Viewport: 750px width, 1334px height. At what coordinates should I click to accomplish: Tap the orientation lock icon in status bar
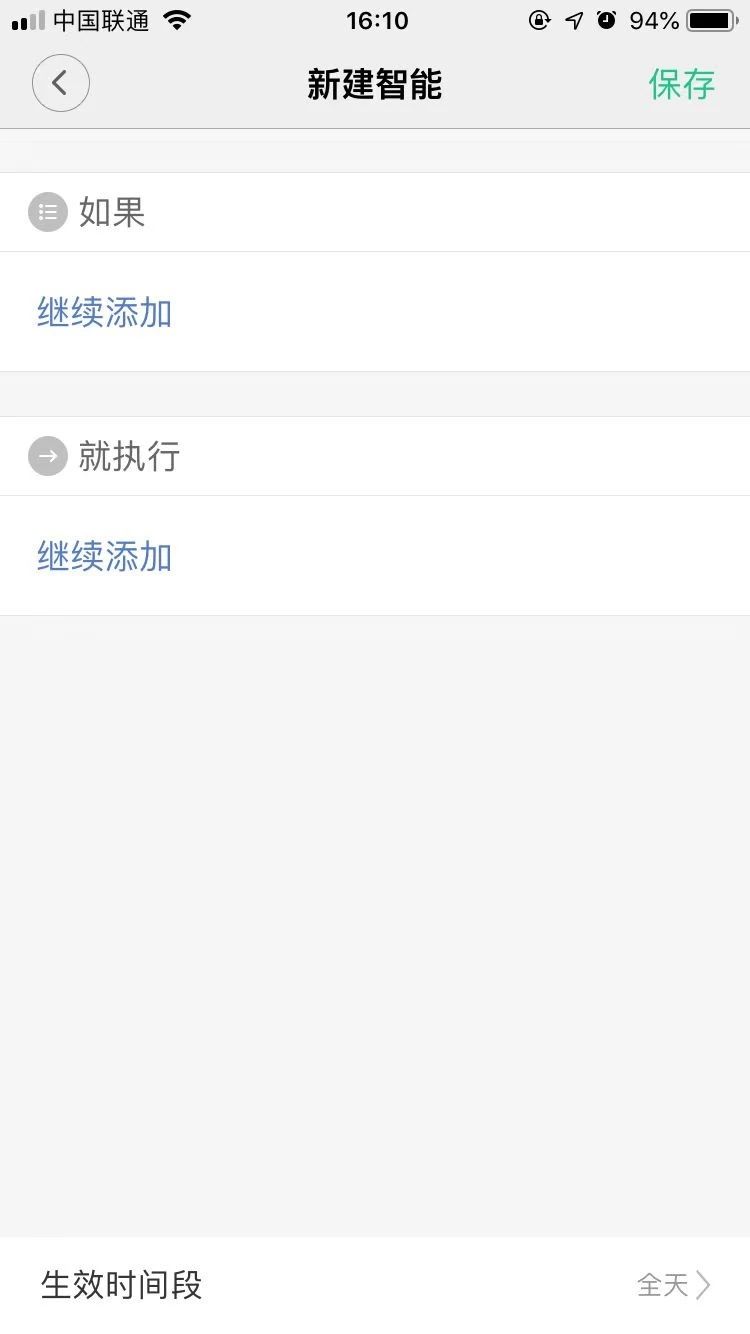(540, 19)
